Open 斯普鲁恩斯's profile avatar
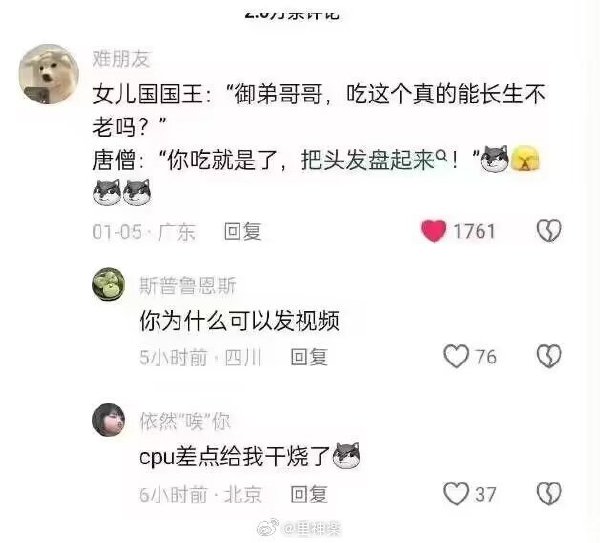 [108, 287]
